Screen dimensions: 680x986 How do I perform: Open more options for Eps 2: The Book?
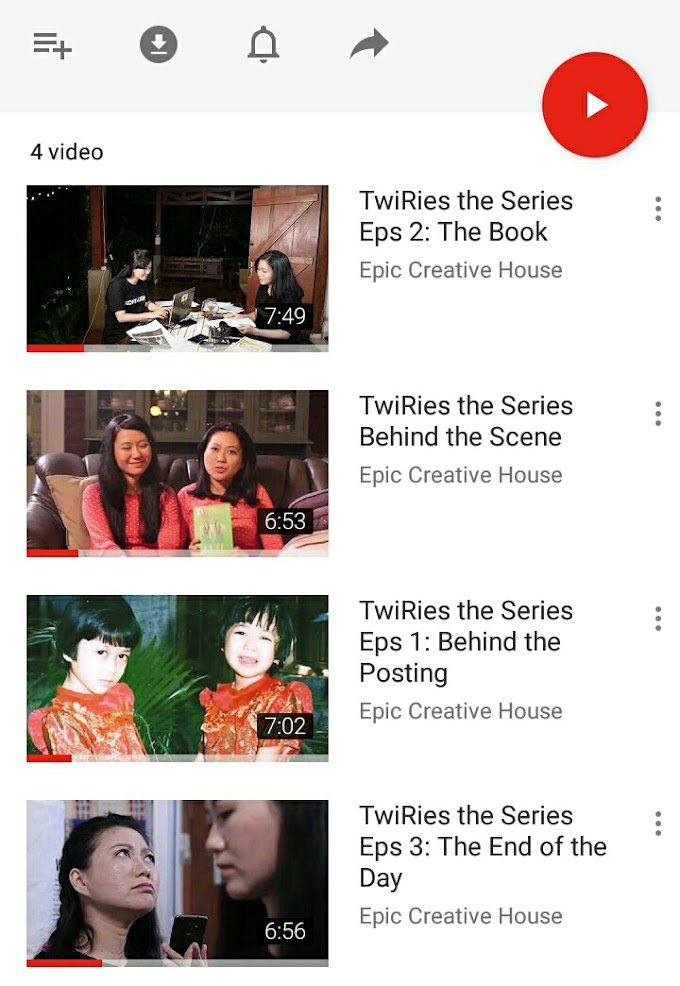pos(657,209)
